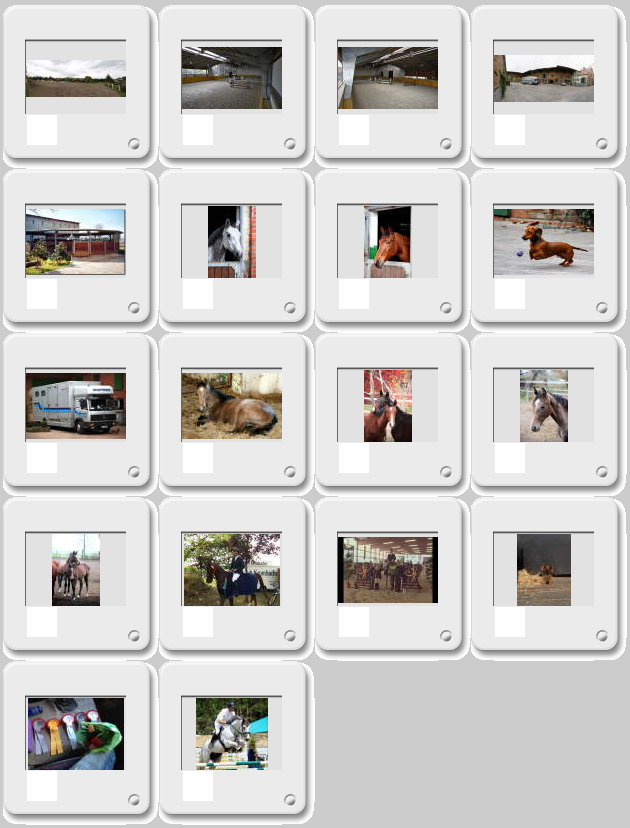View the gray horse jumping obstacle photo
Image resolution: width=630 pixels, height=828 pixels.
click(x=232, y=733)
